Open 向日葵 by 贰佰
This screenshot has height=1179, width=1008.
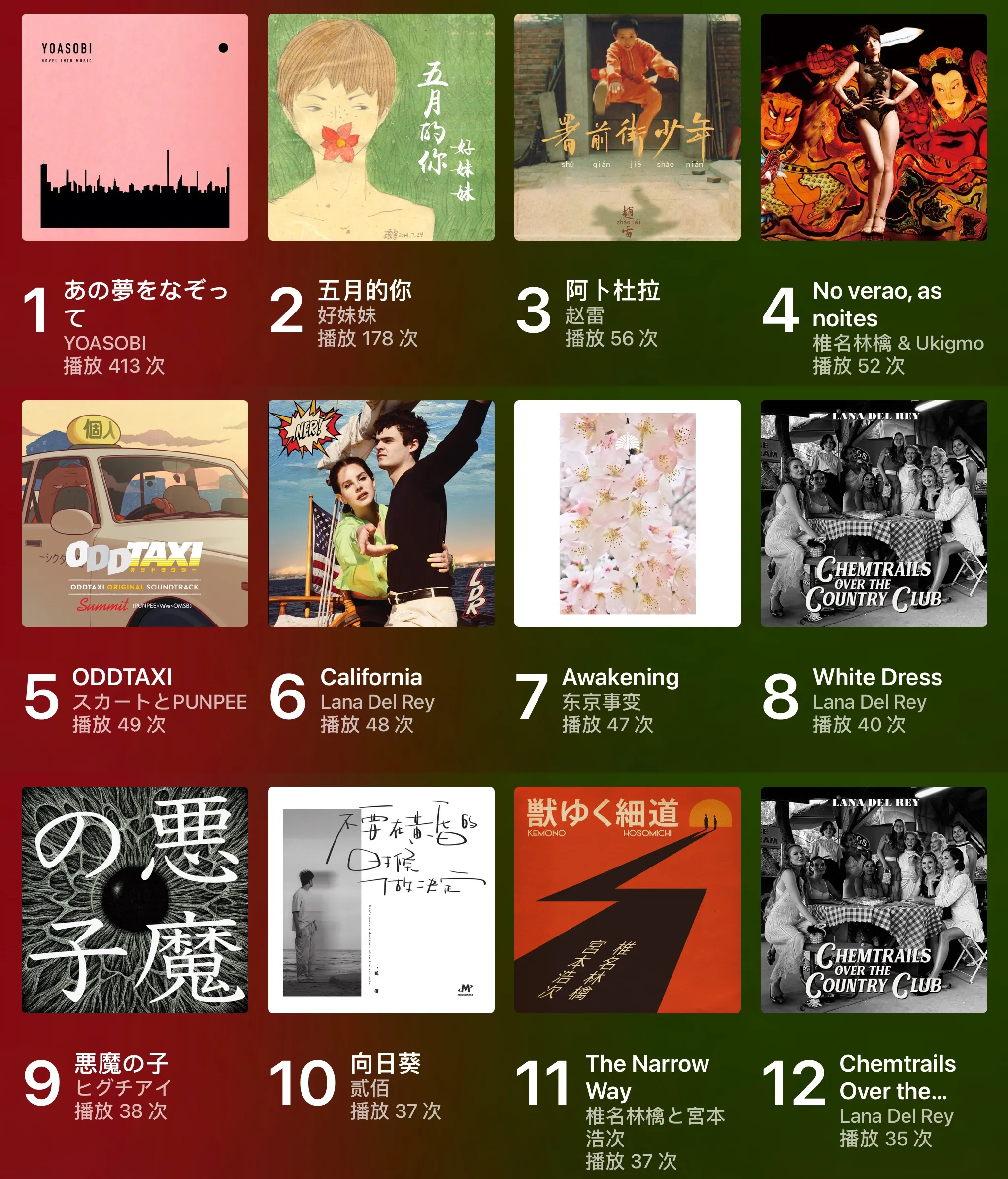(381, 900)
